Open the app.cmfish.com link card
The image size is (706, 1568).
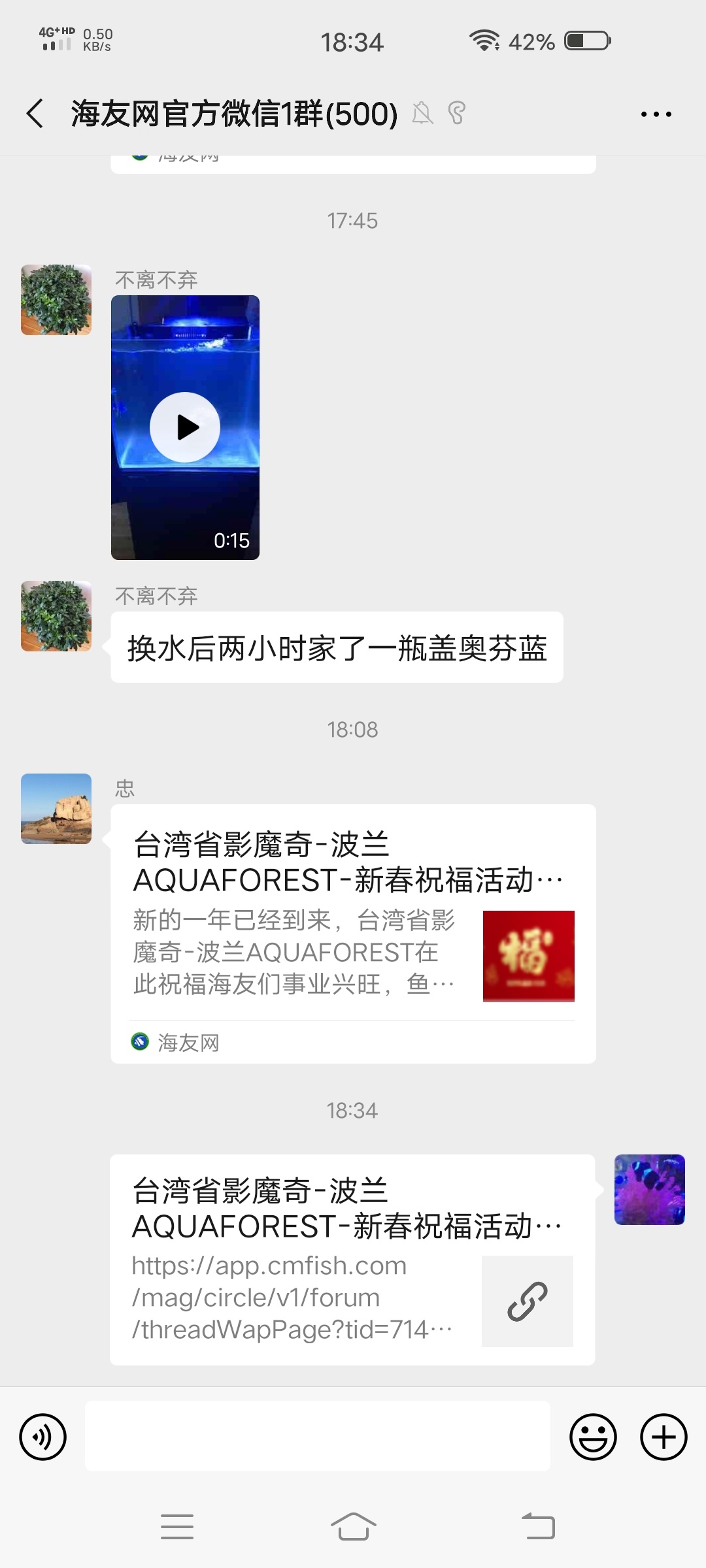[352, 1260]
